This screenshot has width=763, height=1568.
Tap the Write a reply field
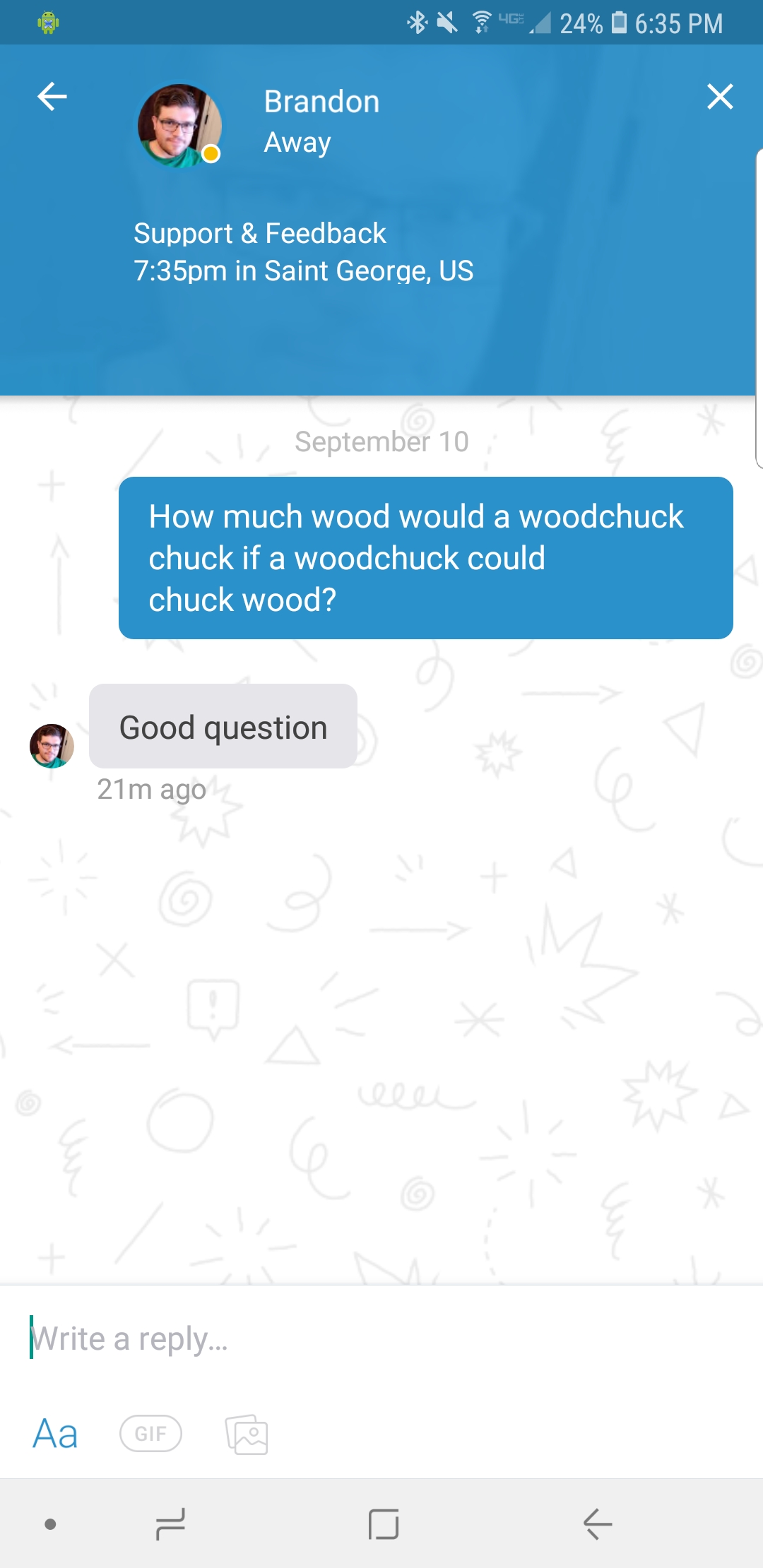pos(381,1338)
